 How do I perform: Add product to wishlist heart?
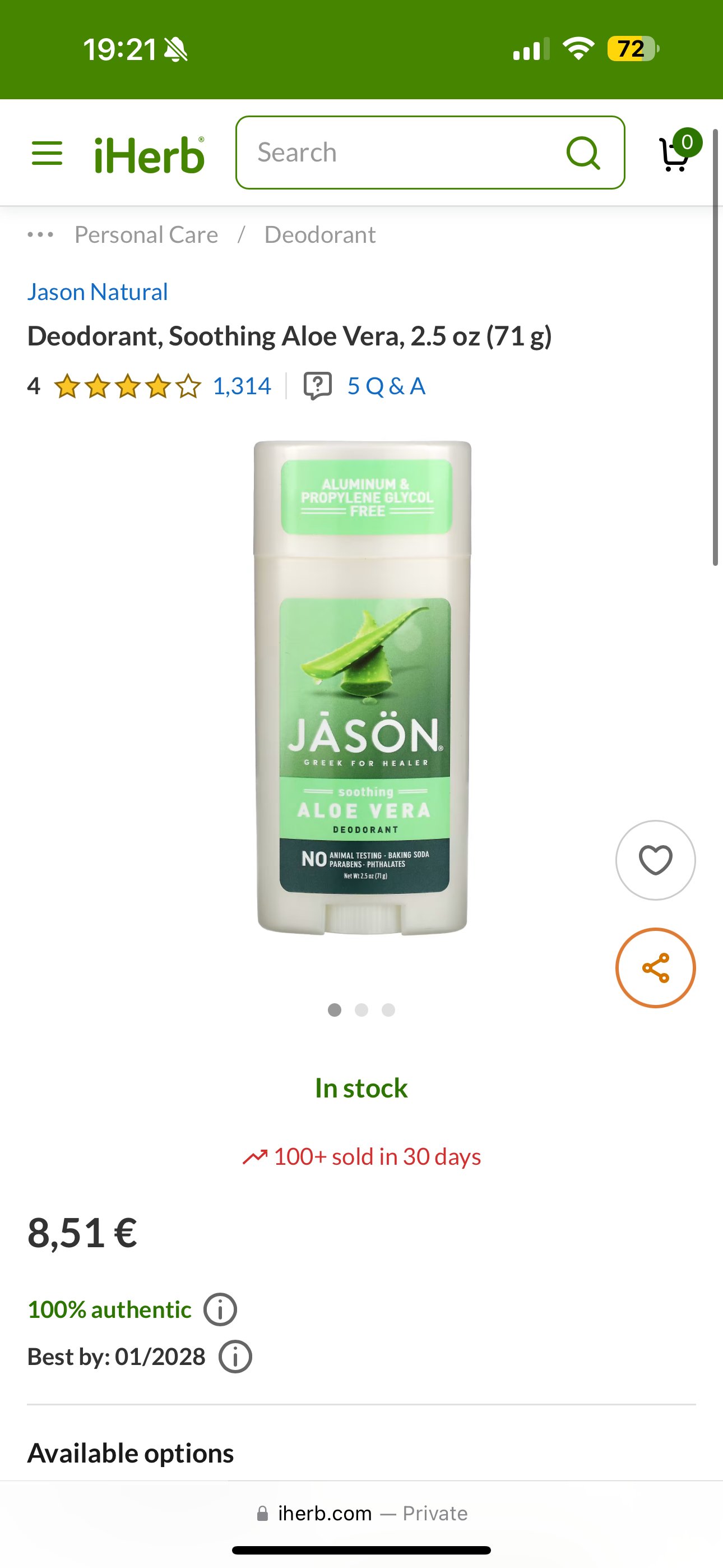click(655, 860)
